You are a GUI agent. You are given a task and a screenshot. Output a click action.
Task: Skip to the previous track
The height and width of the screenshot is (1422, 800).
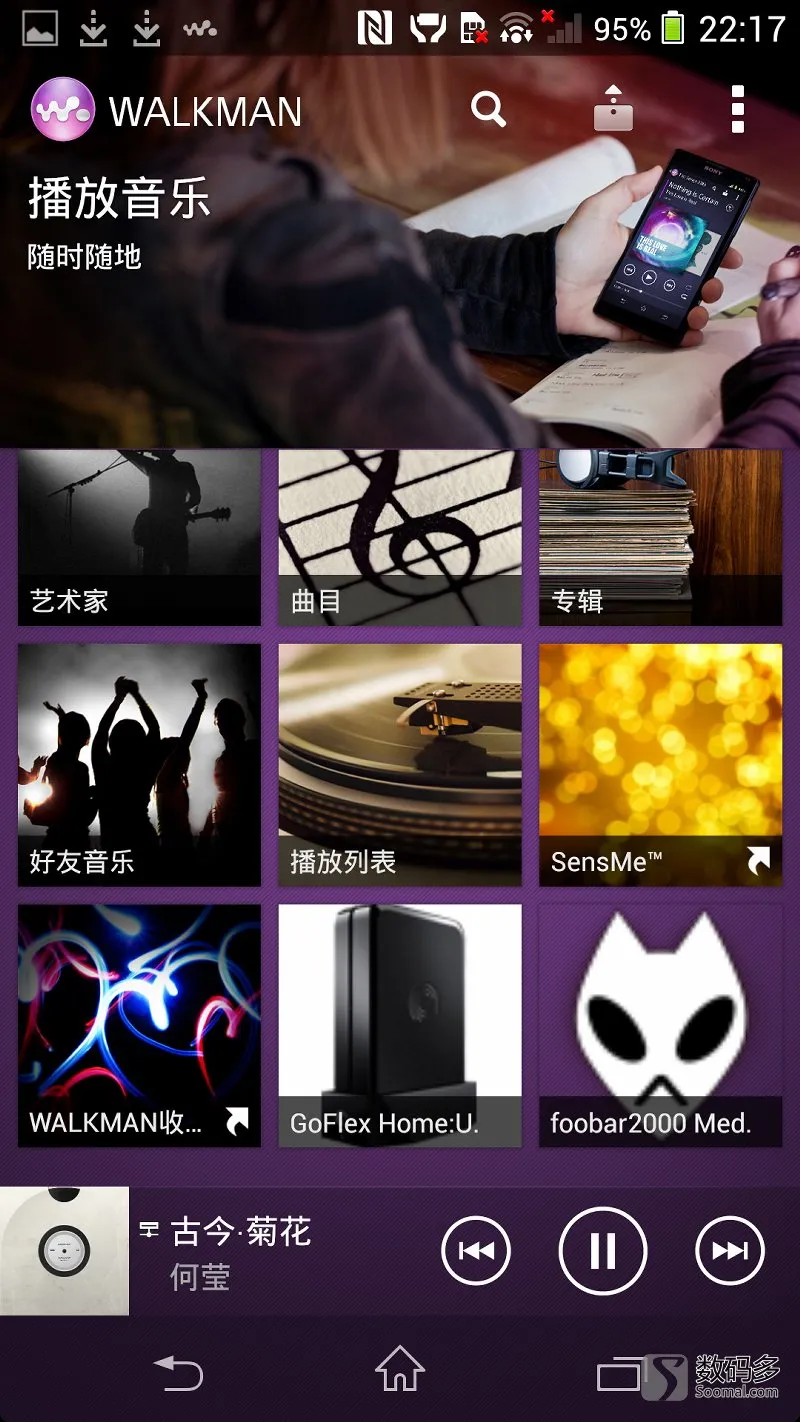tap(476, 1251)
